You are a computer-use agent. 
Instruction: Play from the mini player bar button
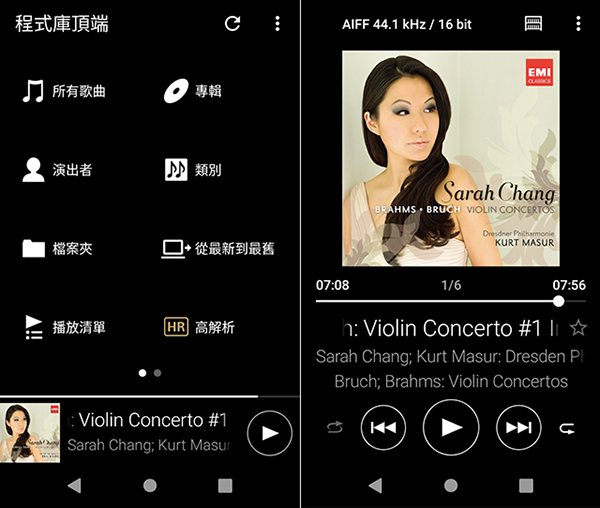coord(269,433)
